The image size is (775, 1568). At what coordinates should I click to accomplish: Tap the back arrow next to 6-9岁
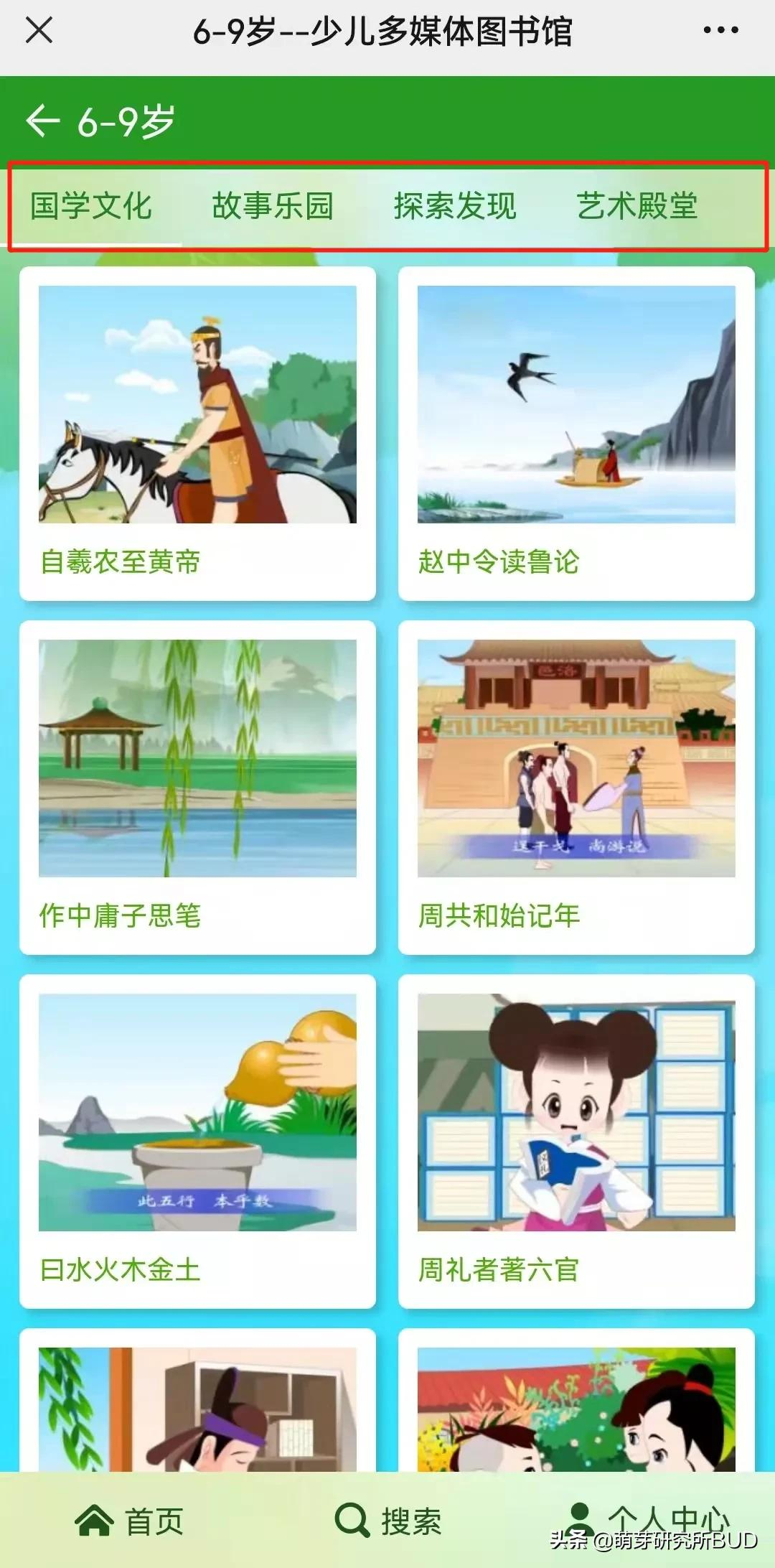point(44,120)
